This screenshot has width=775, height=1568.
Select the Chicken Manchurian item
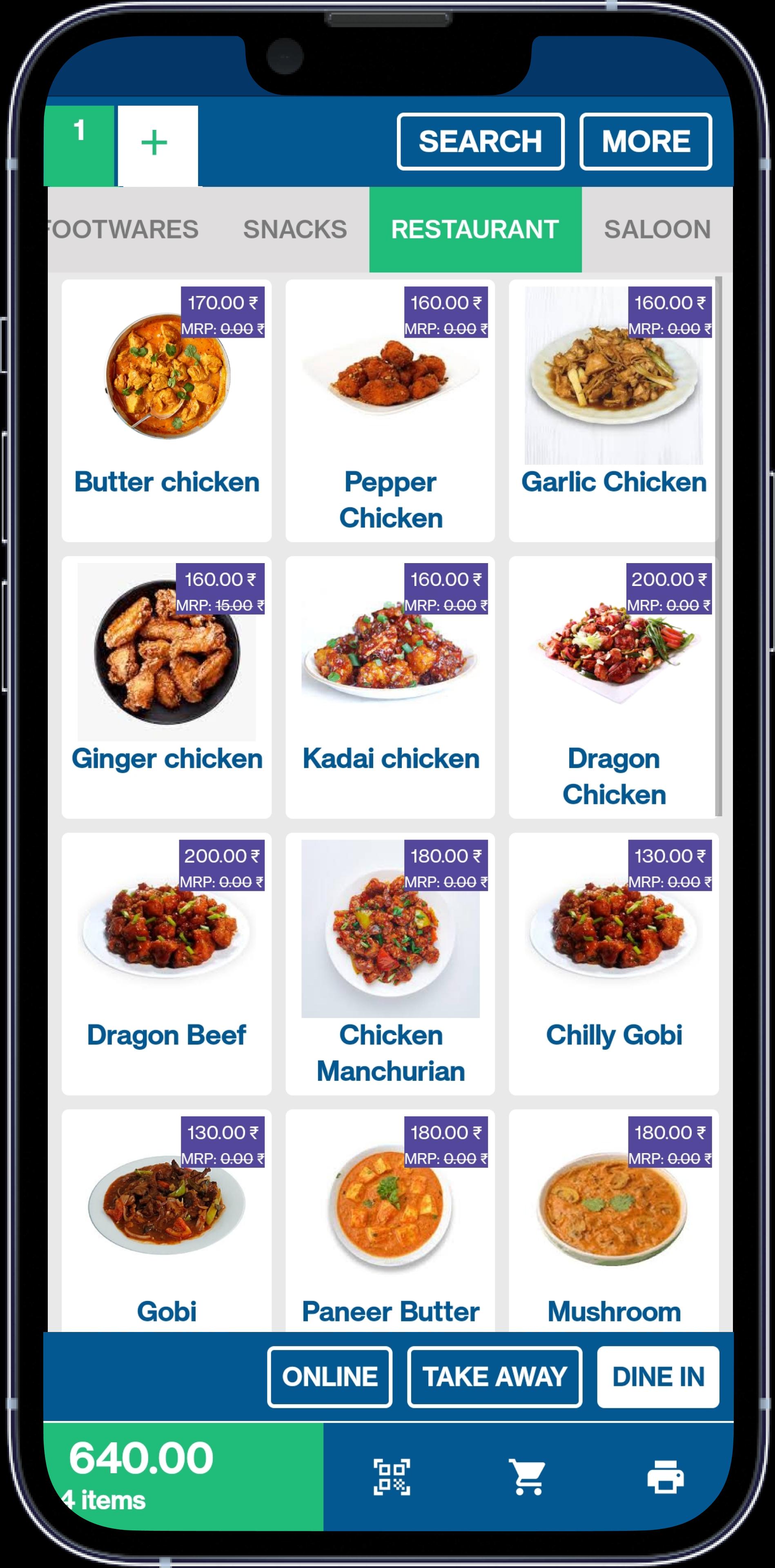click(x=390, y=964)
